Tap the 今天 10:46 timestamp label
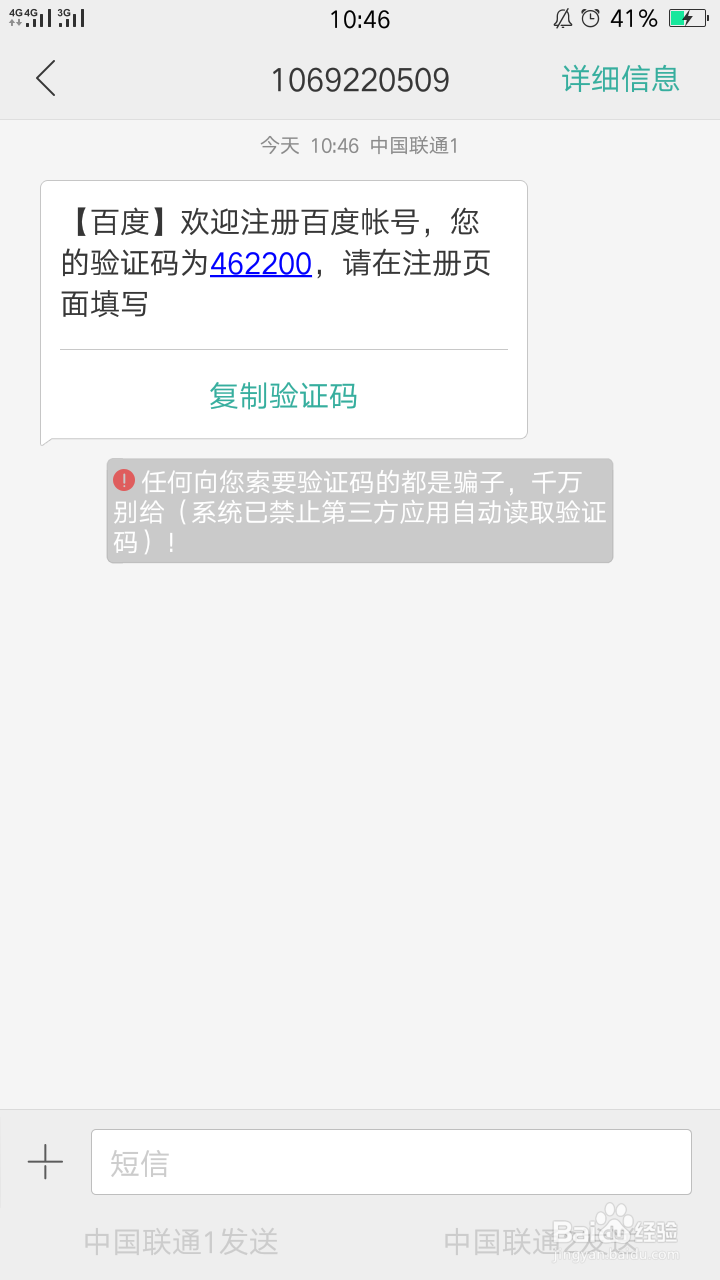This screenshot has width=720, height=1280. (360, 145)
